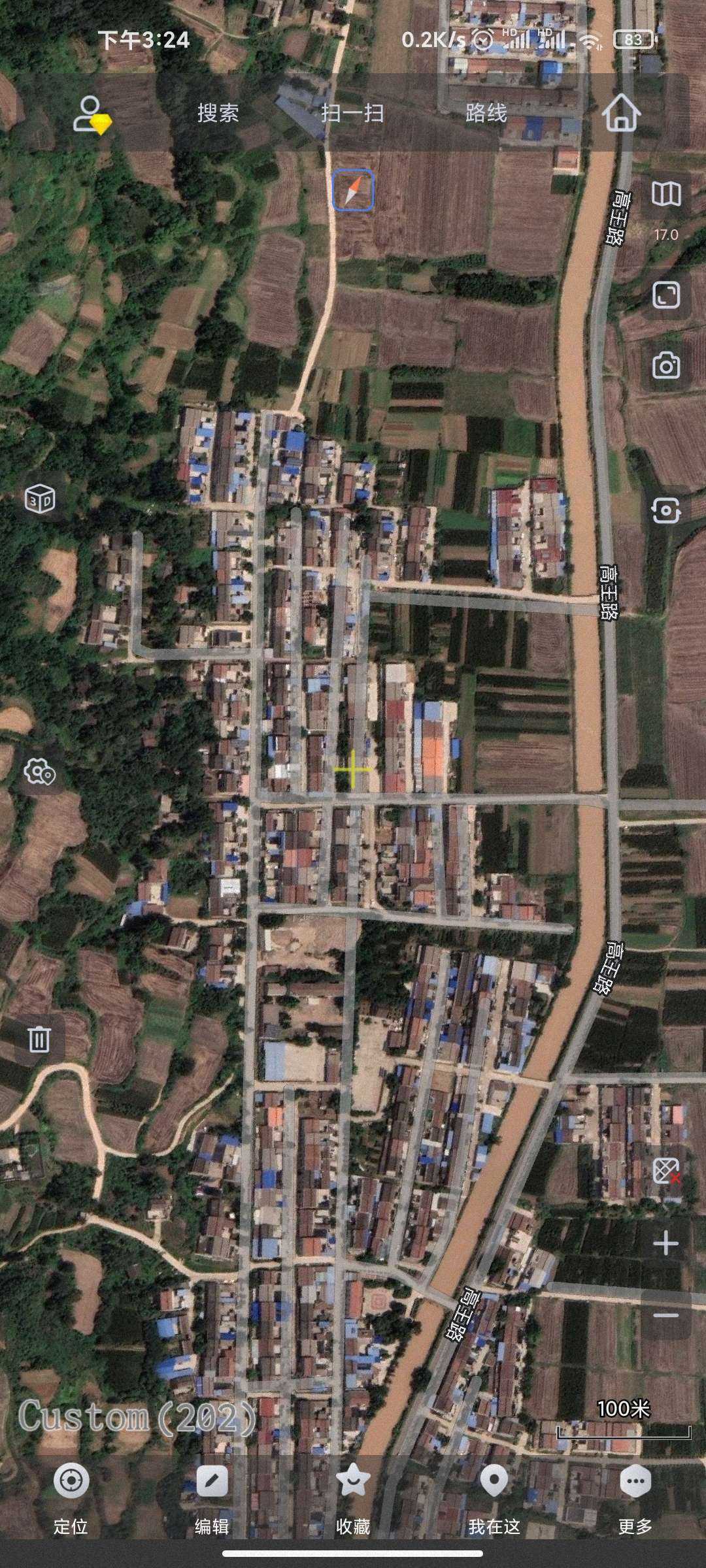Switch to 3D view
This screenshot has height=1568, width=706.
pyautogui.click(x=39, y=499)
